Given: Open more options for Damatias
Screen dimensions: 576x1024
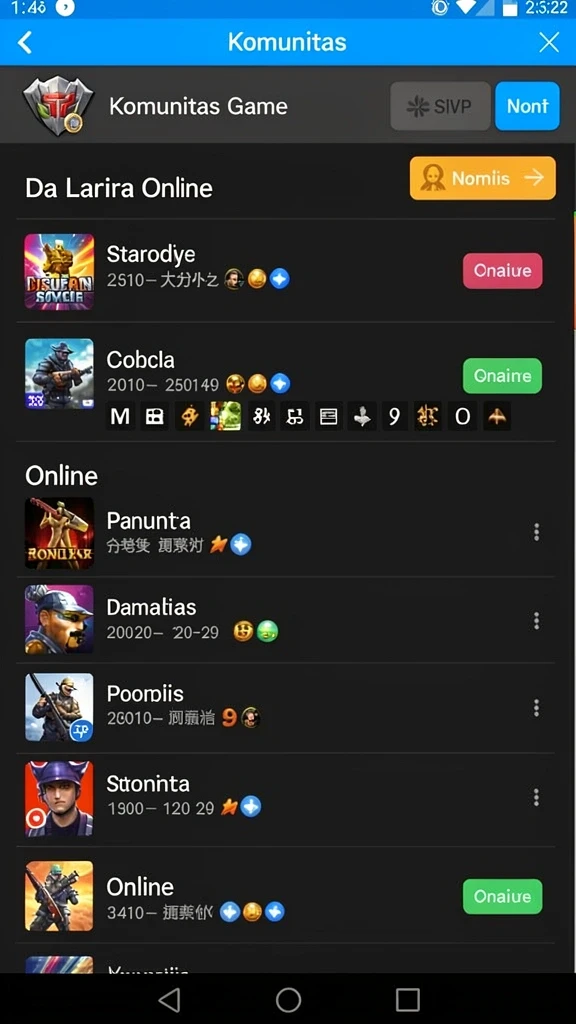Looking at the screenshot, I should pyautogui.click(x=536, y=620).
